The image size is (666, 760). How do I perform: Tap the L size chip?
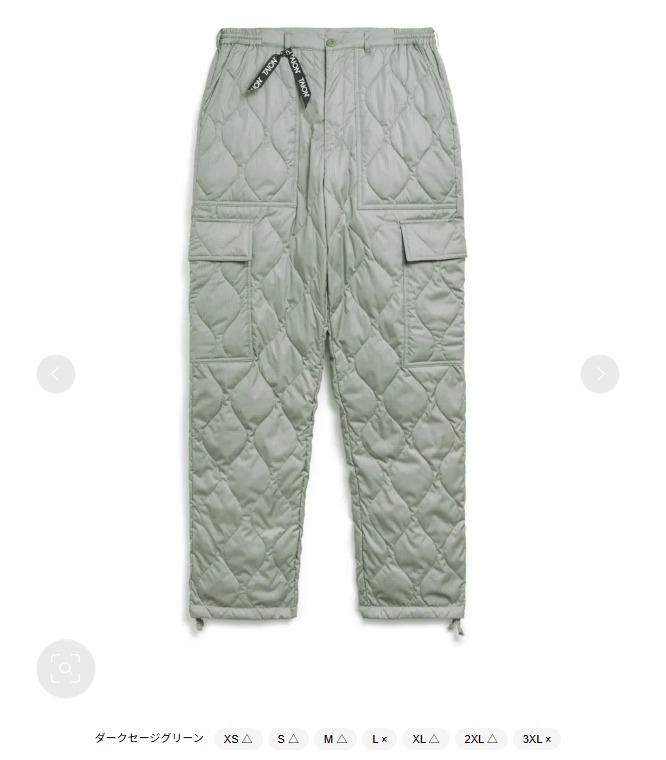379,739
